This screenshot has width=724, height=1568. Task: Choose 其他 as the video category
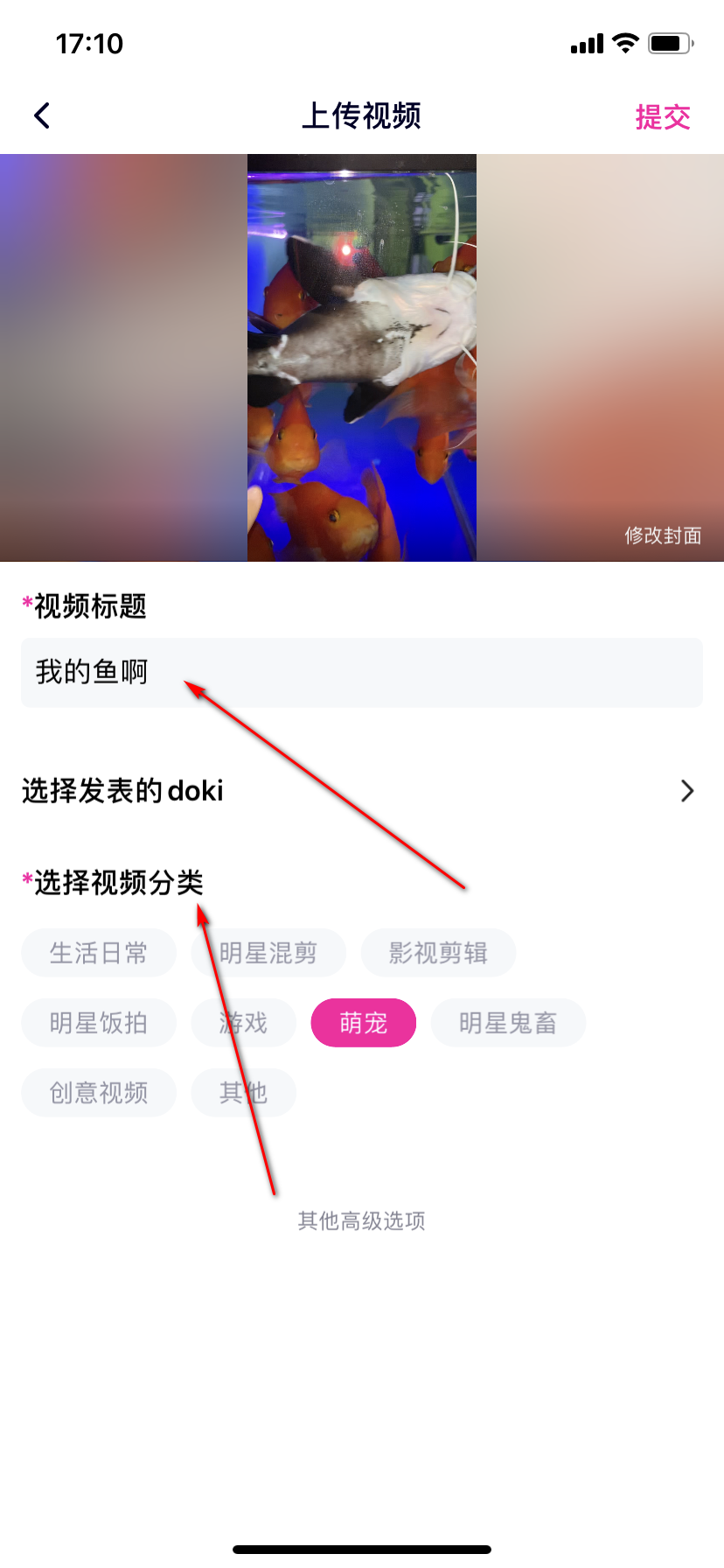[244, 1093]
